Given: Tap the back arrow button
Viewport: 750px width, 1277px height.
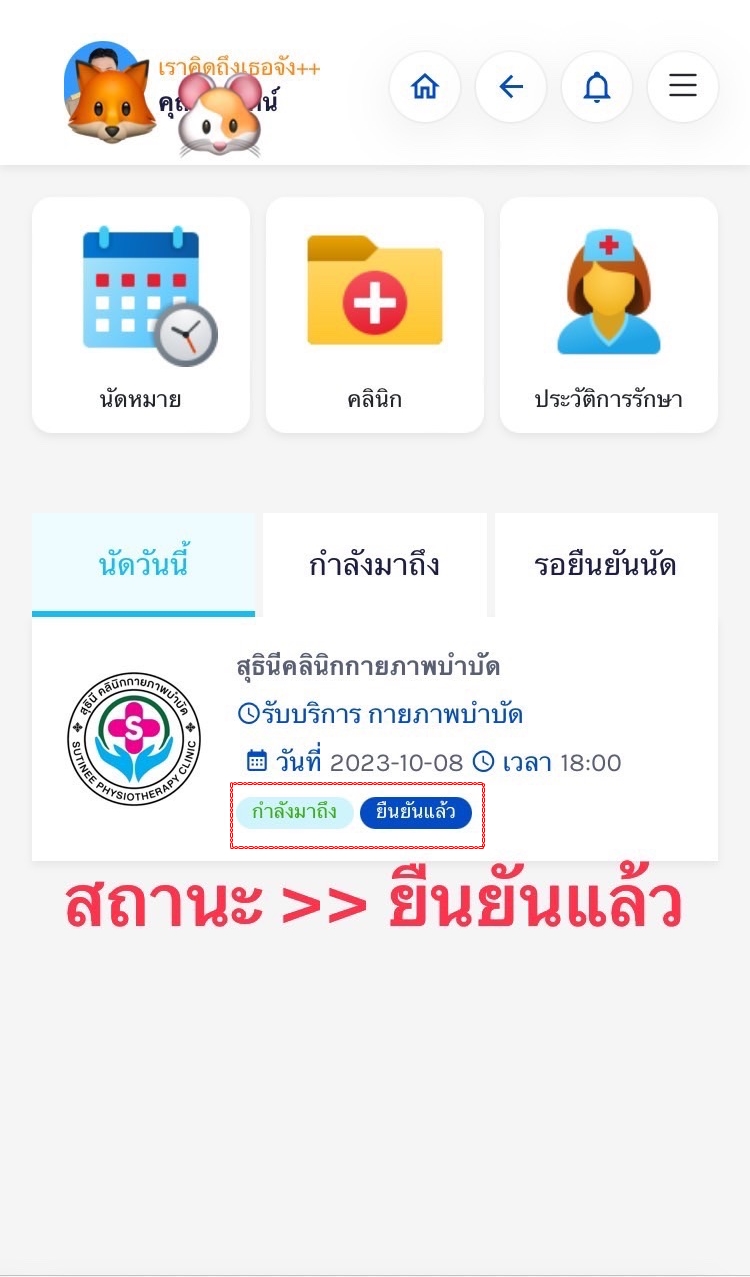Looking at the screenshot, I should click(511, 87).
